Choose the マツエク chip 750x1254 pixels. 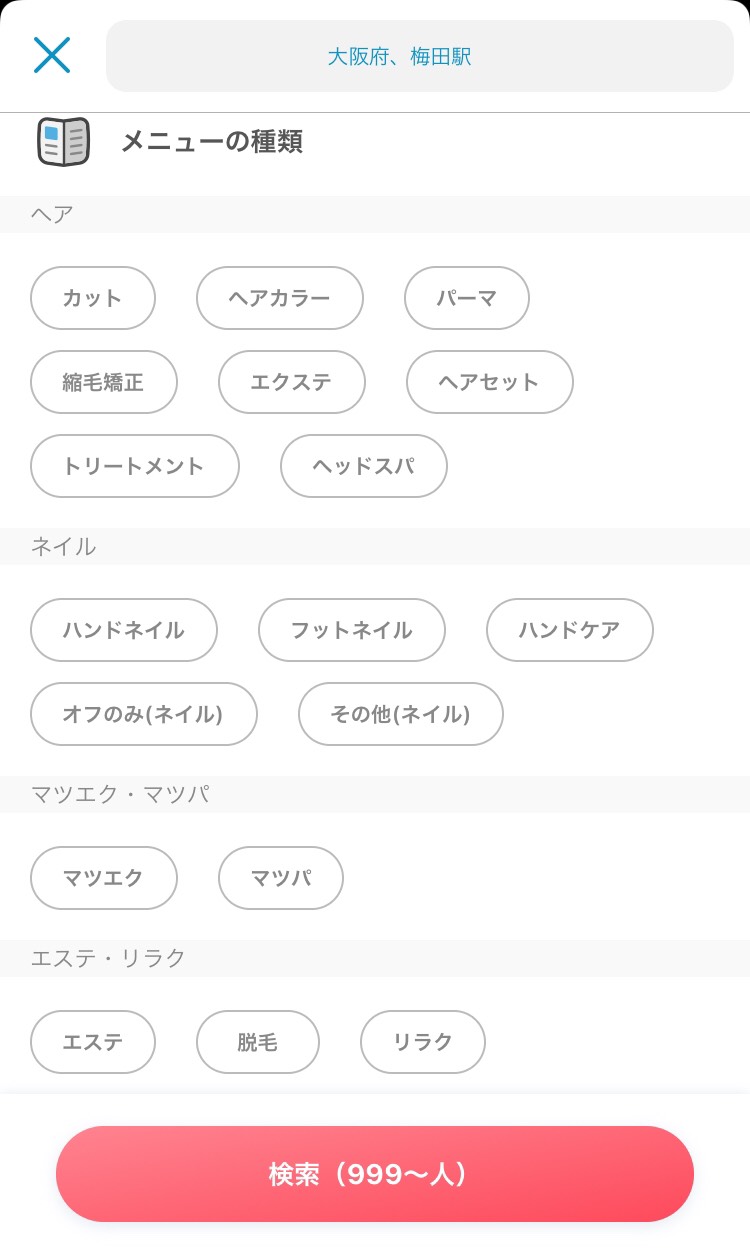(104, 878)
